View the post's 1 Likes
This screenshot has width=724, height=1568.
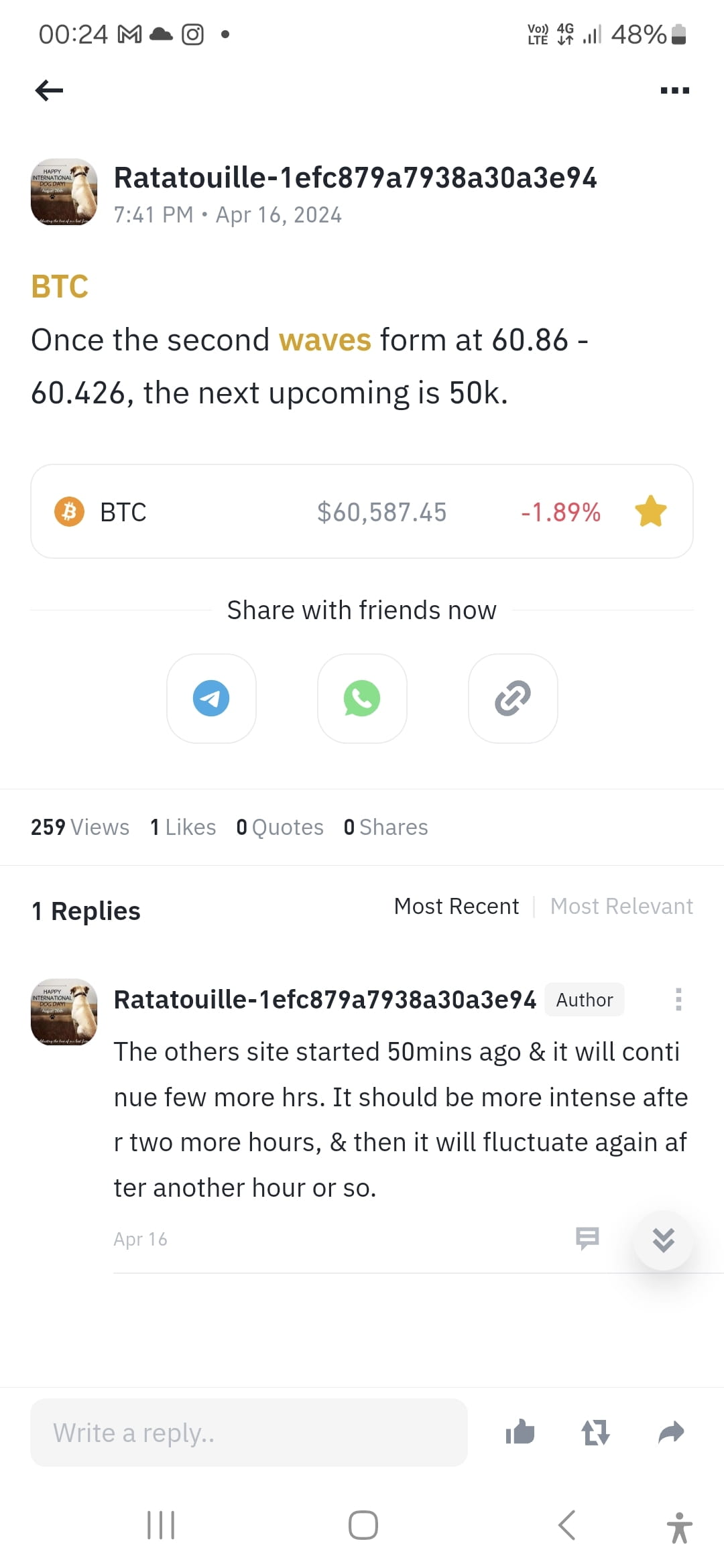coord(182,827)
